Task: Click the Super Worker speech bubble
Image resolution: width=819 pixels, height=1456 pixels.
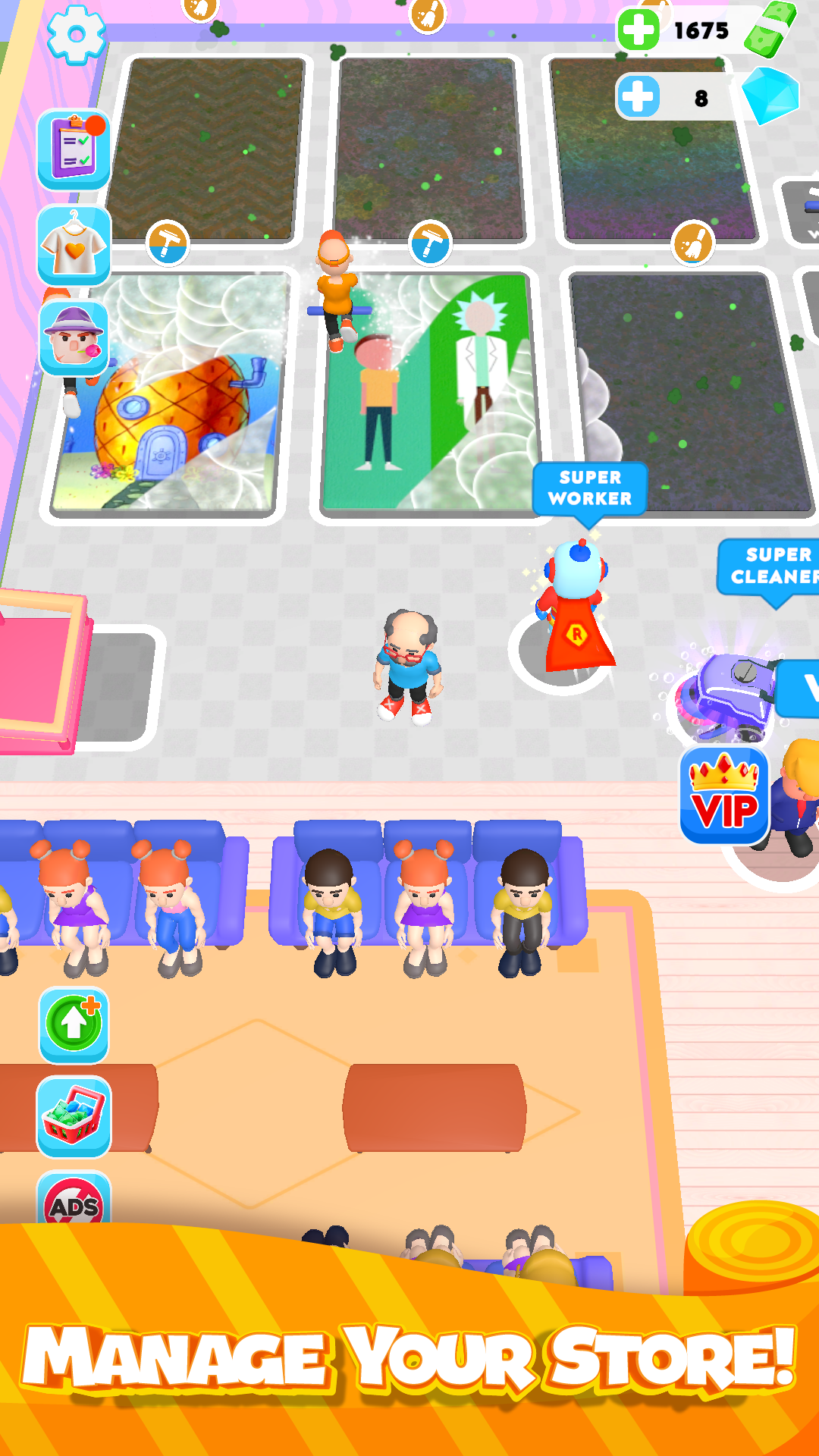Action: tap(590, 488)
